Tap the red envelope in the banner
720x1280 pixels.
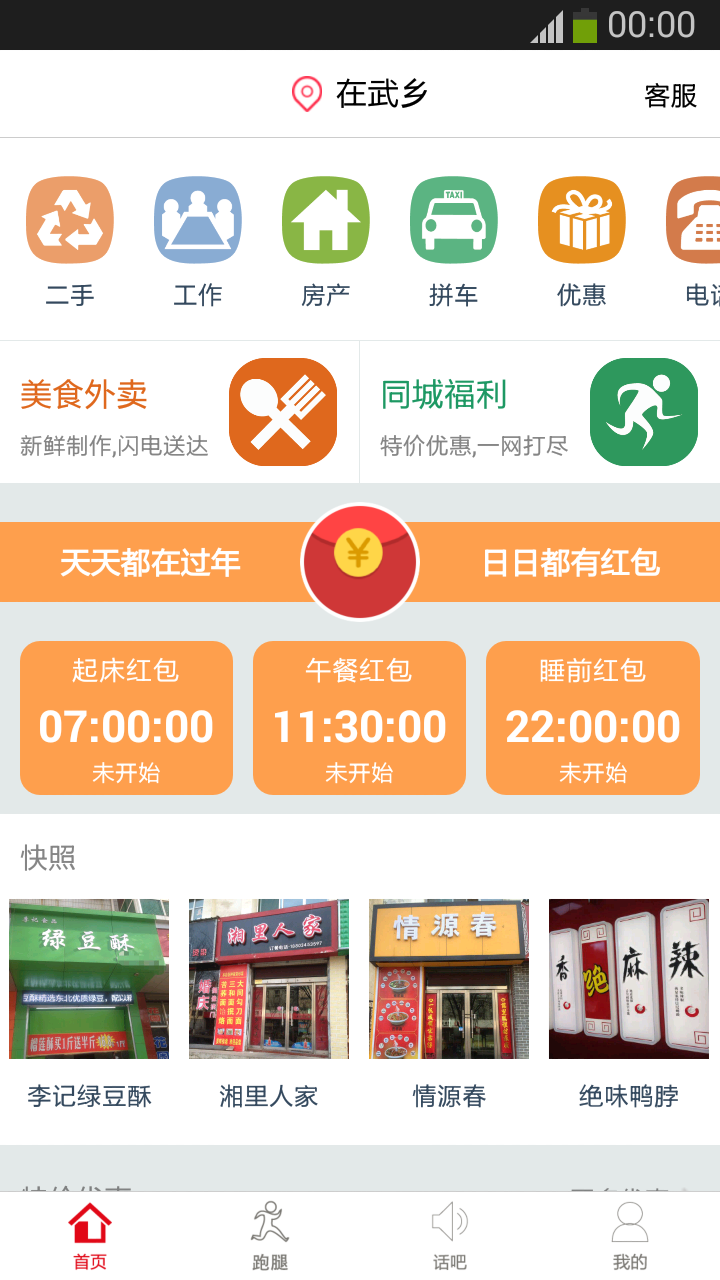click(x=359, y=561)
